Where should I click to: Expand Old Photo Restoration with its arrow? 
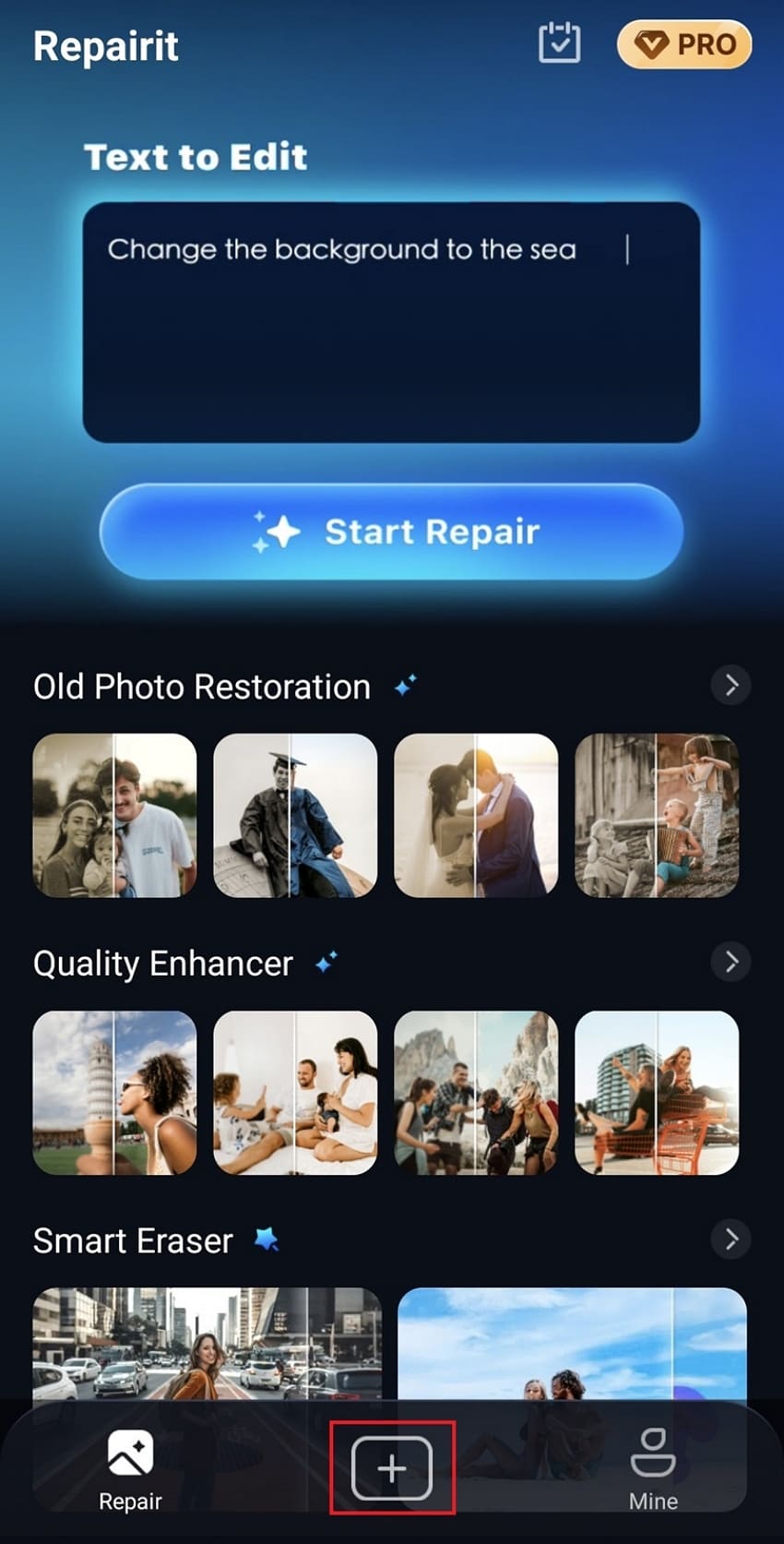(731, 686)
